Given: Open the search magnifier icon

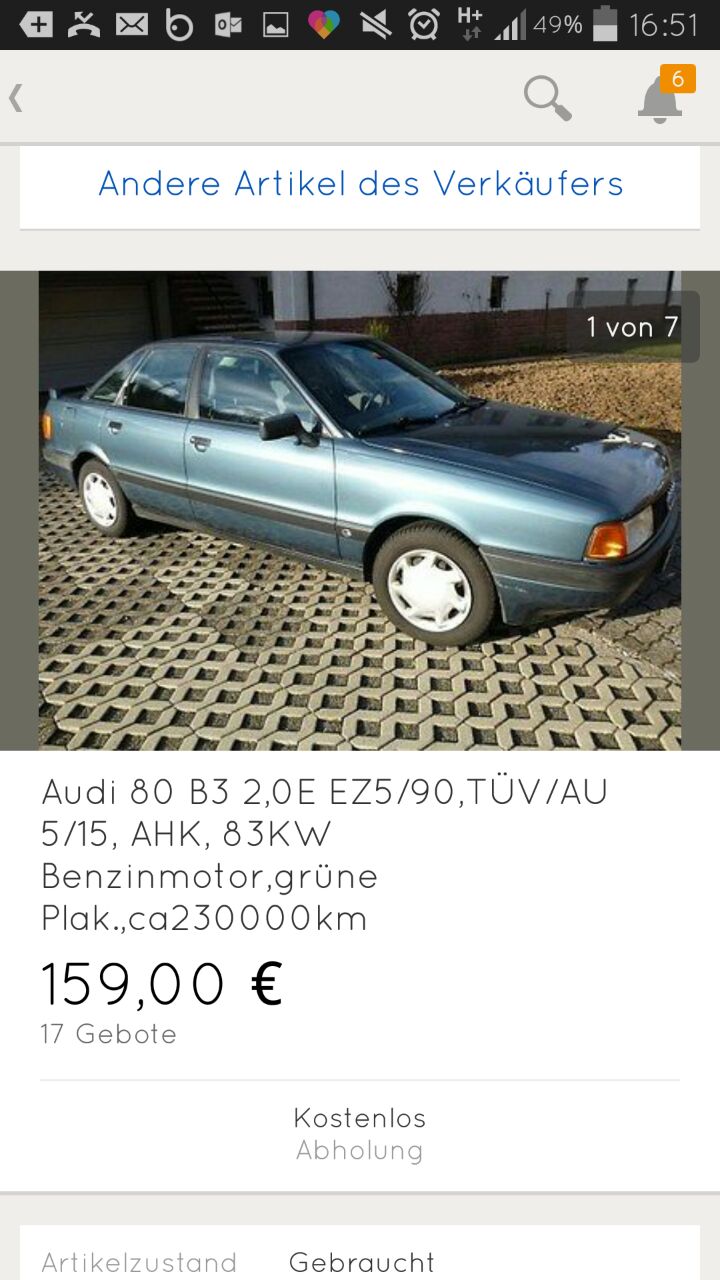Looking at the screenshot, I should (547, 98).
